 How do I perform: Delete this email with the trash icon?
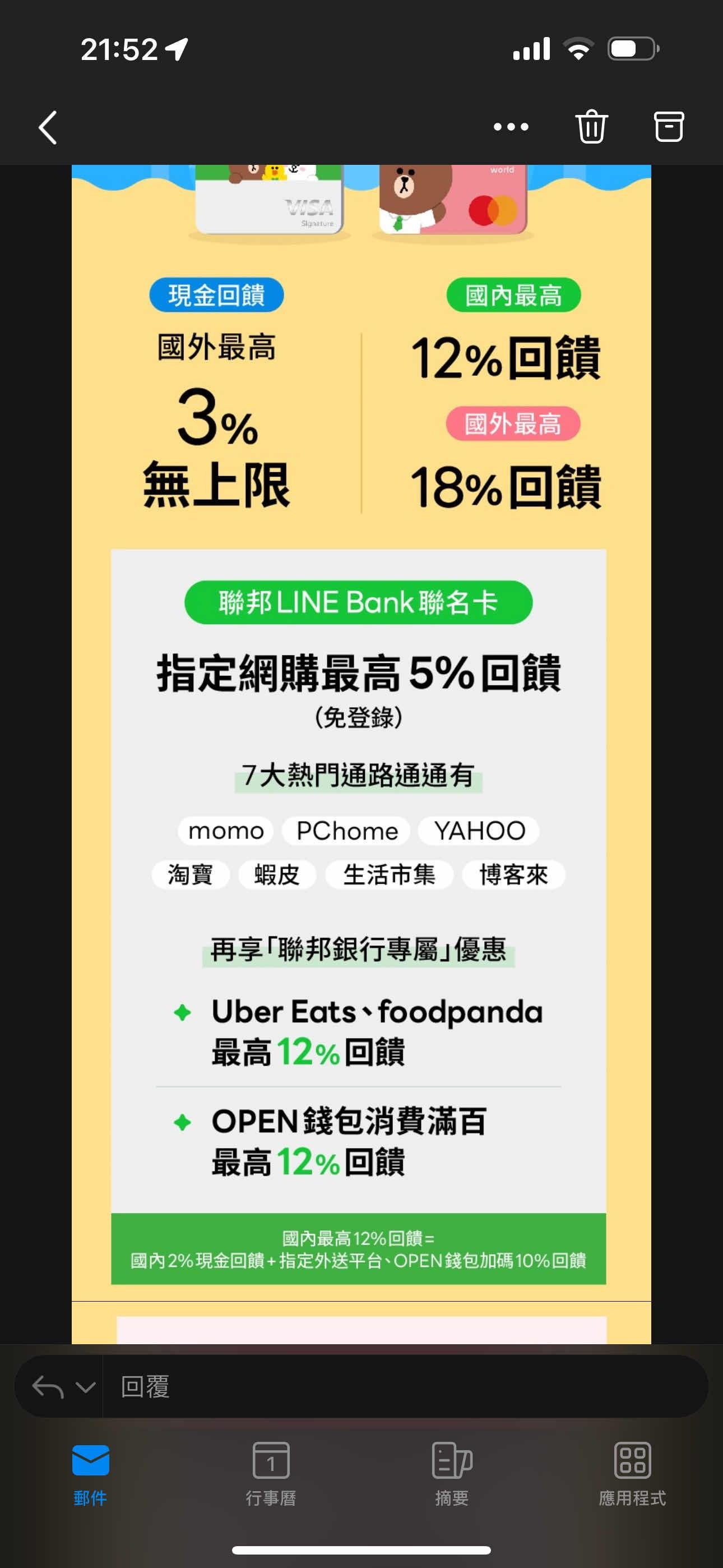591,127
